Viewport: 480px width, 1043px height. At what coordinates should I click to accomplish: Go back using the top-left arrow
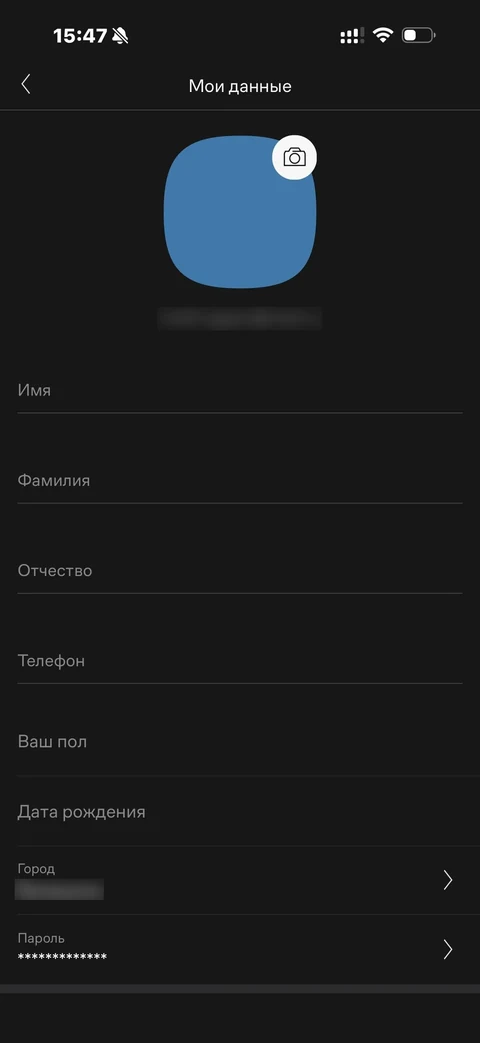[26, 84]
